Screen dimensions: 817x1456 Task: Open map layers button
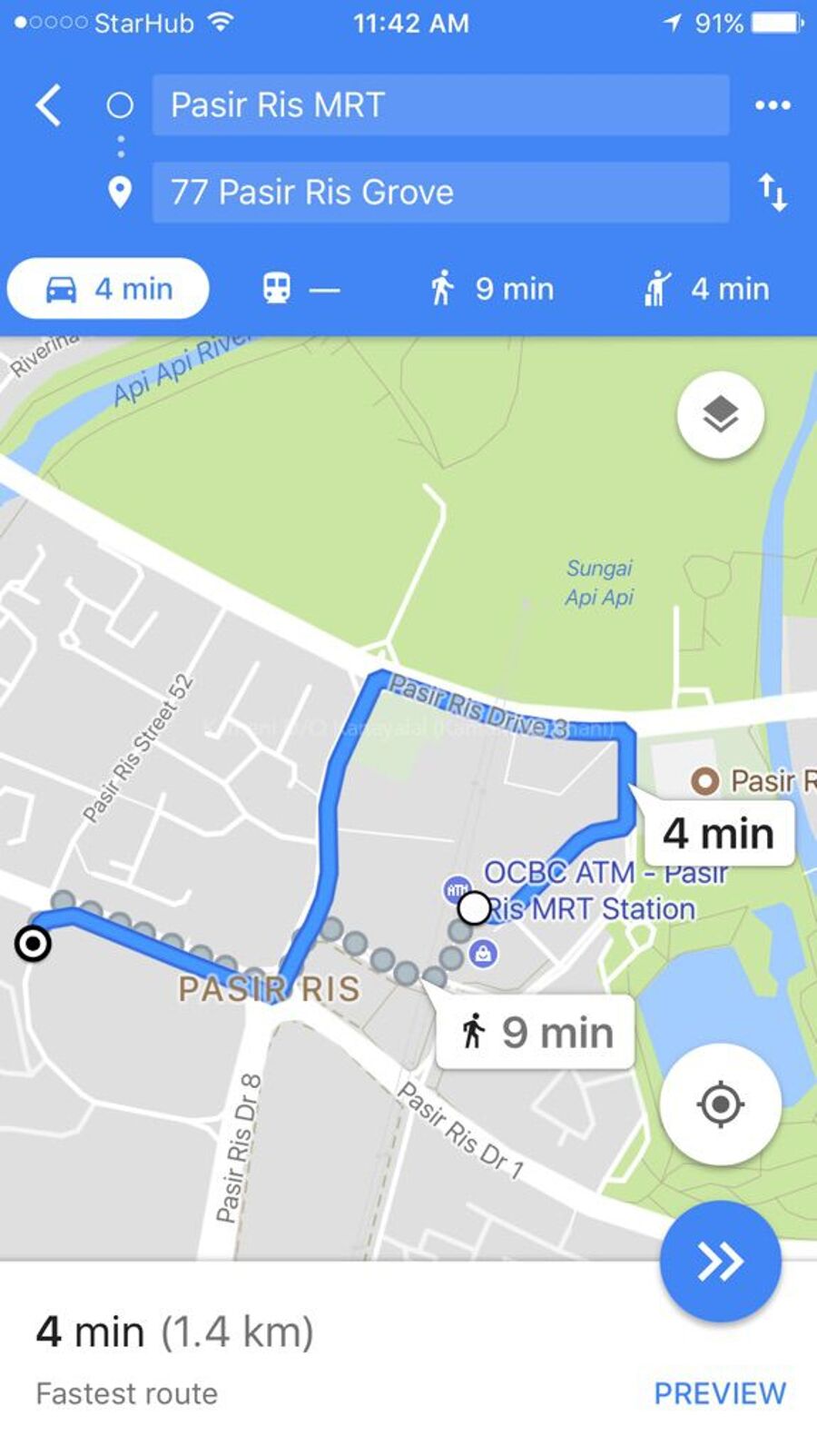tap(720, 415)
